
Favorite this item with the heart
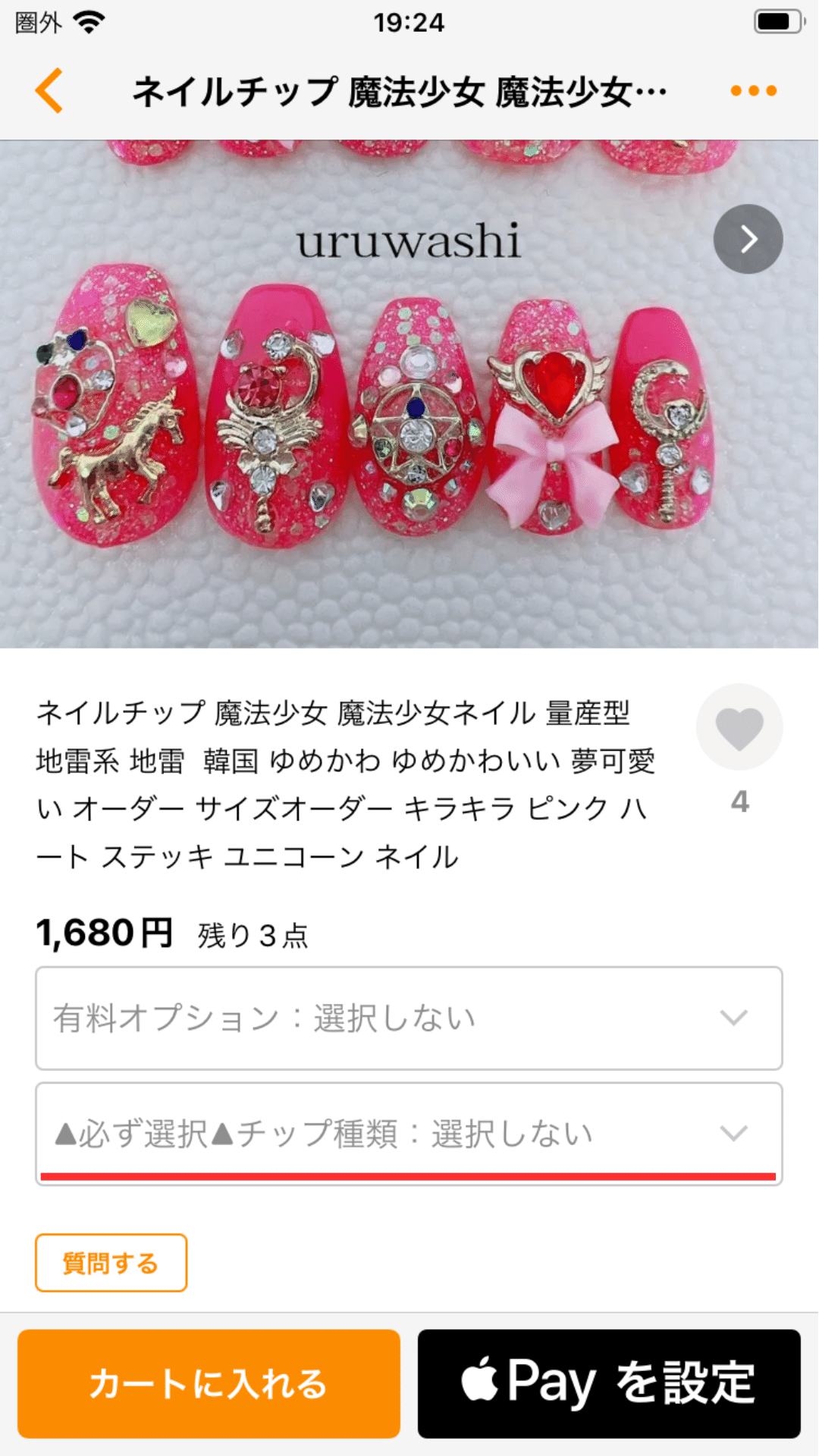739,728
